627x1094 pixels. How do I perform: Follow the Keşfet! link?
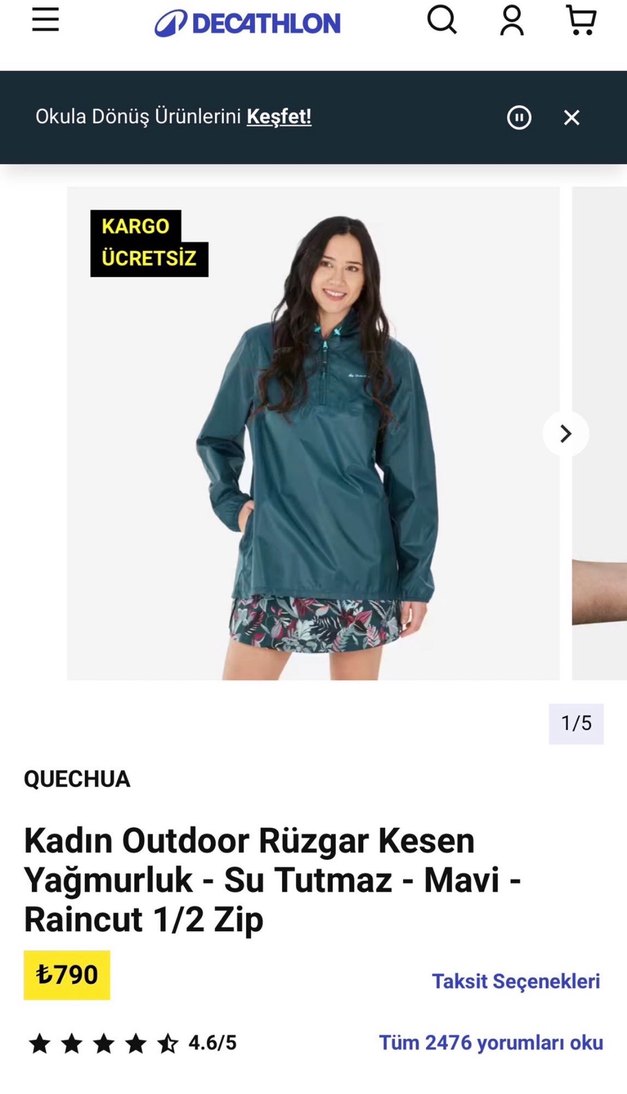pos(279,117)
